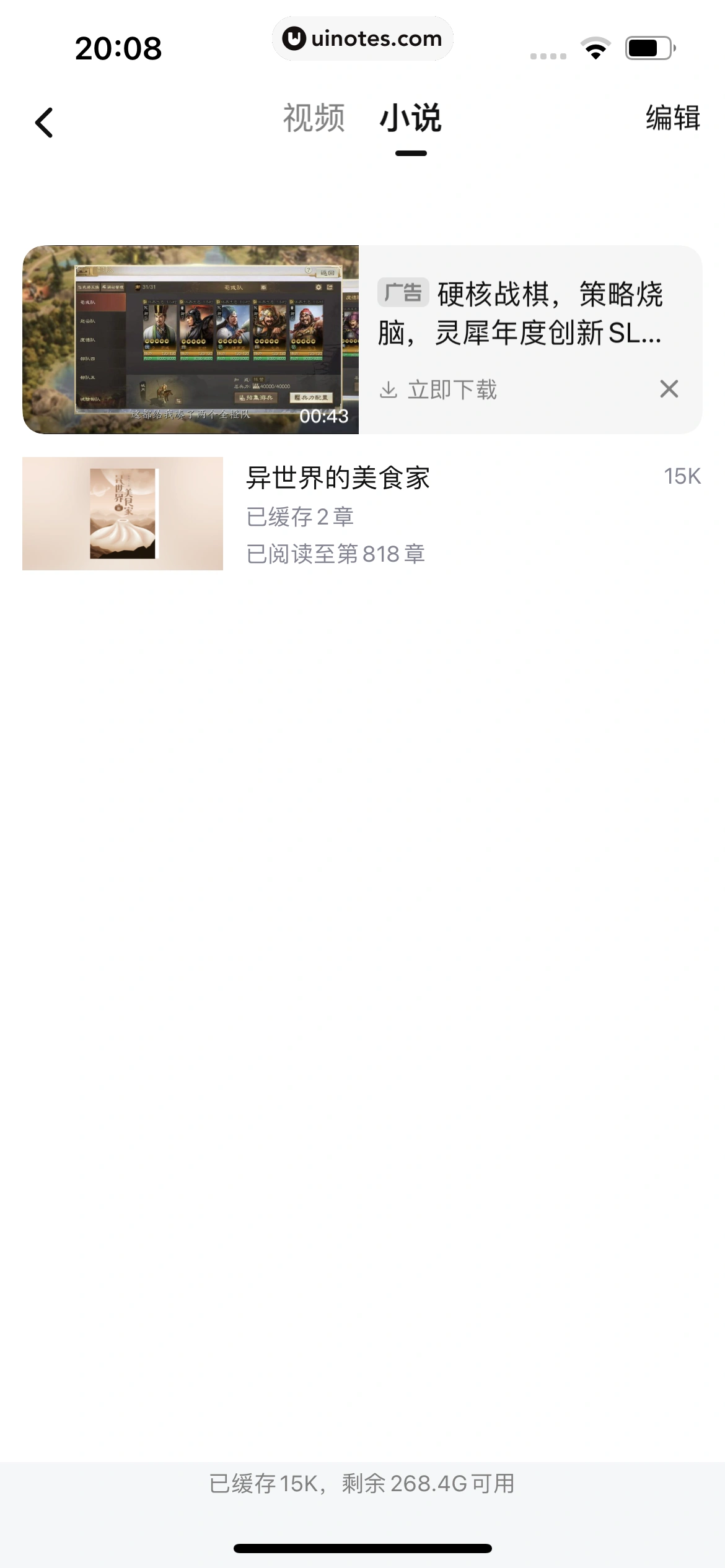The height and width of the screenshot is (1568, 725).
Task: Go back using the back arrow
Action: pyautogui.click(x=44, y=122)
